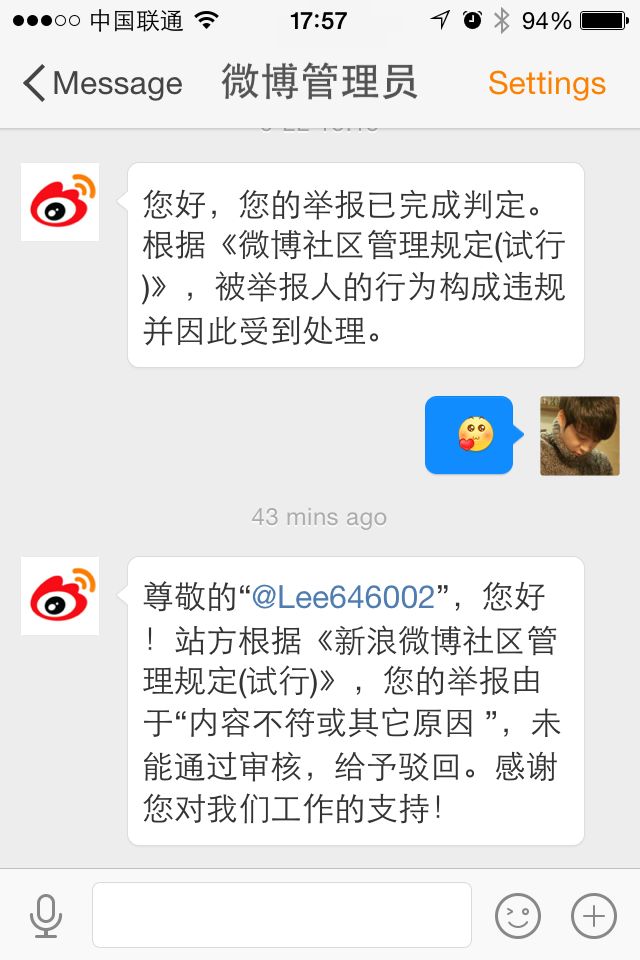Open the chat Settings

(547, 83)
